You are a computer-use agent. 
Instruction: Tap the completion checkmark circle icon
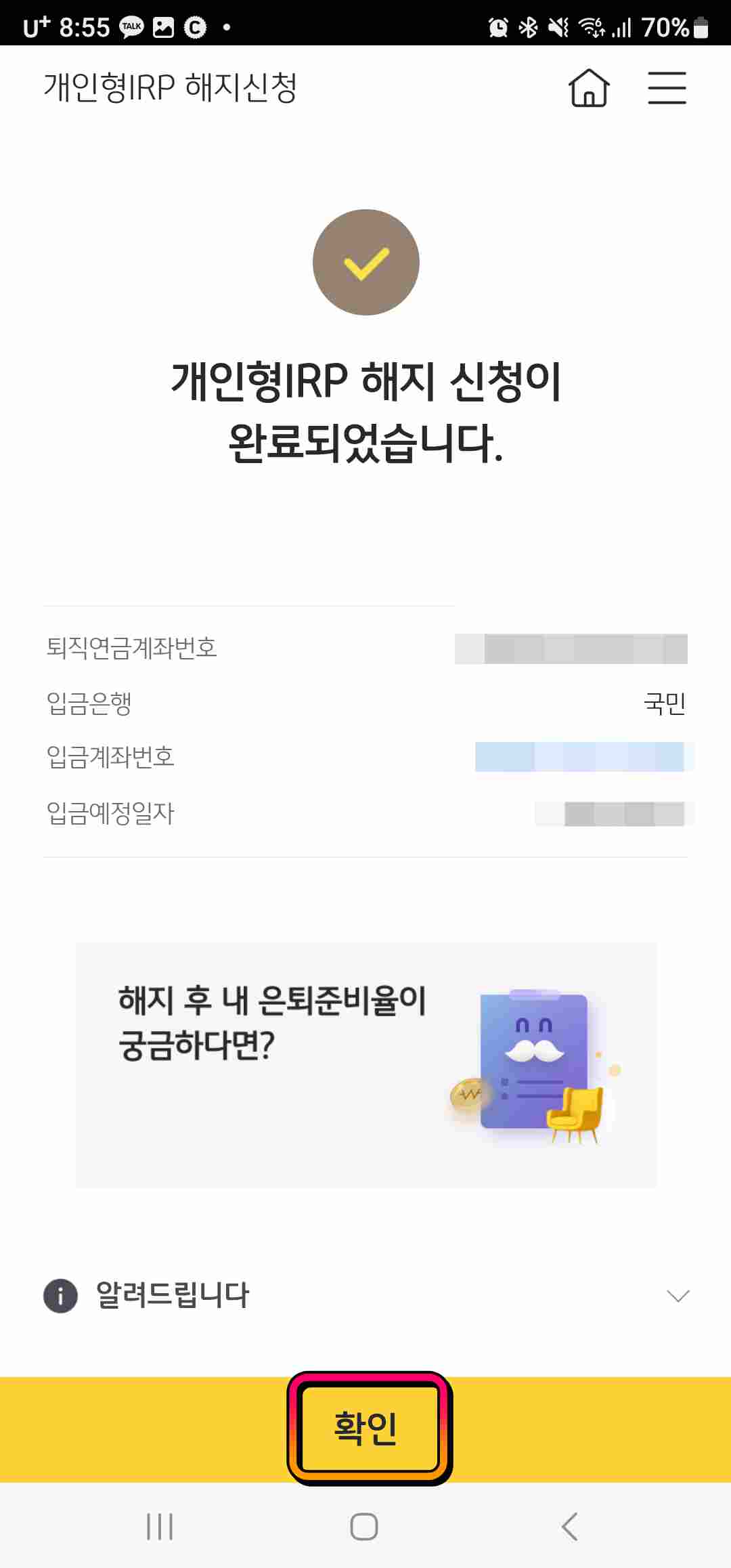[x=365, y=263]
